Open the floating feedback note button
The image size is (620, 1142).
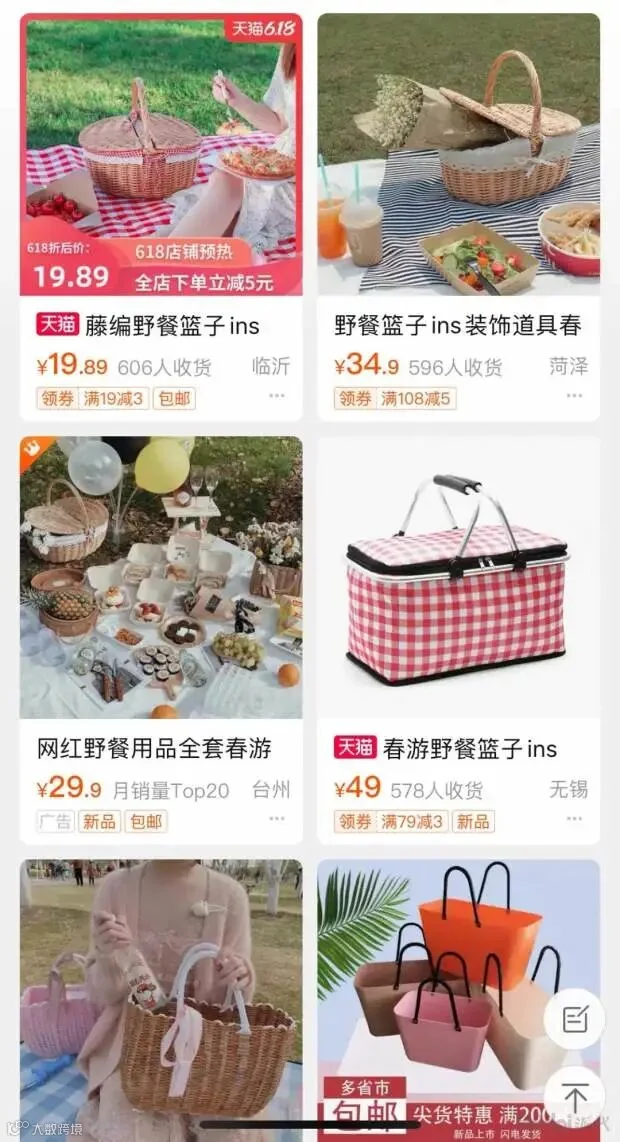tap(575, 1019)
